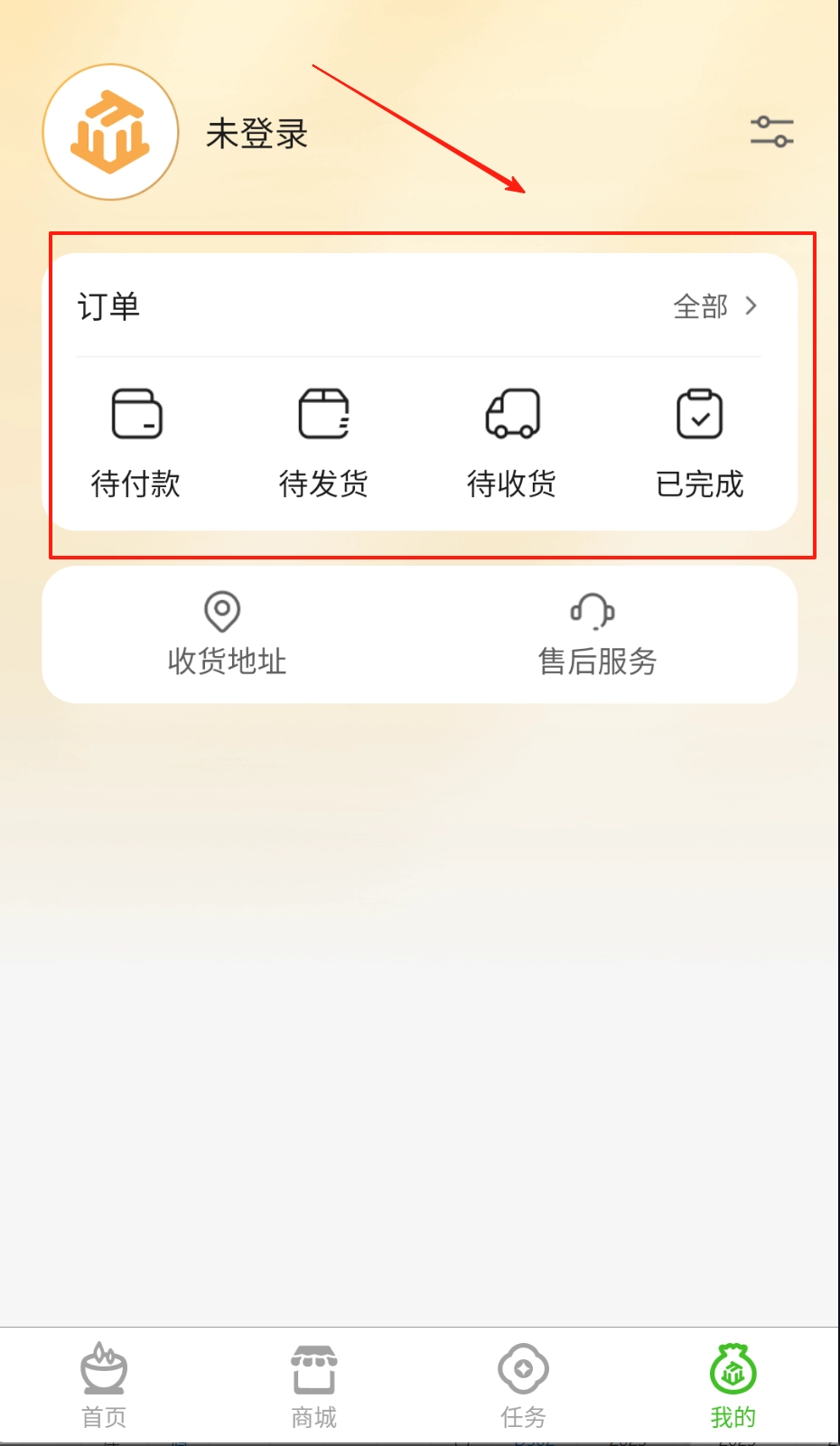Open 售后服务 after-sales support
This screenshot has width=840, height=1446.
coord(596,634)
